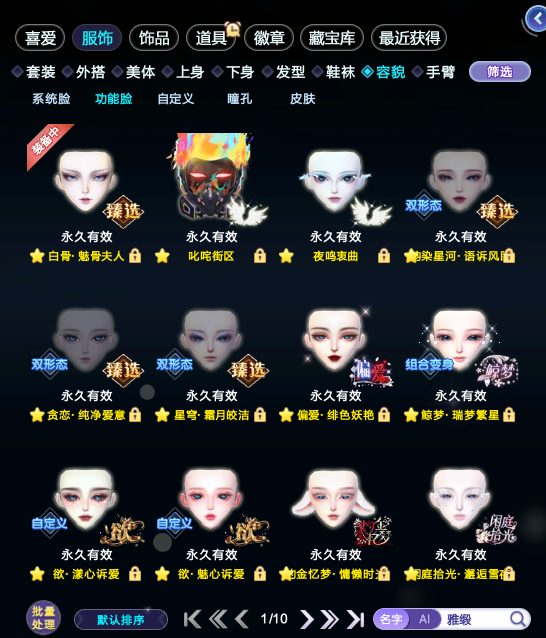Open the 饰品 tab
This screenshot has width=546, height=638.
(154, 38)
